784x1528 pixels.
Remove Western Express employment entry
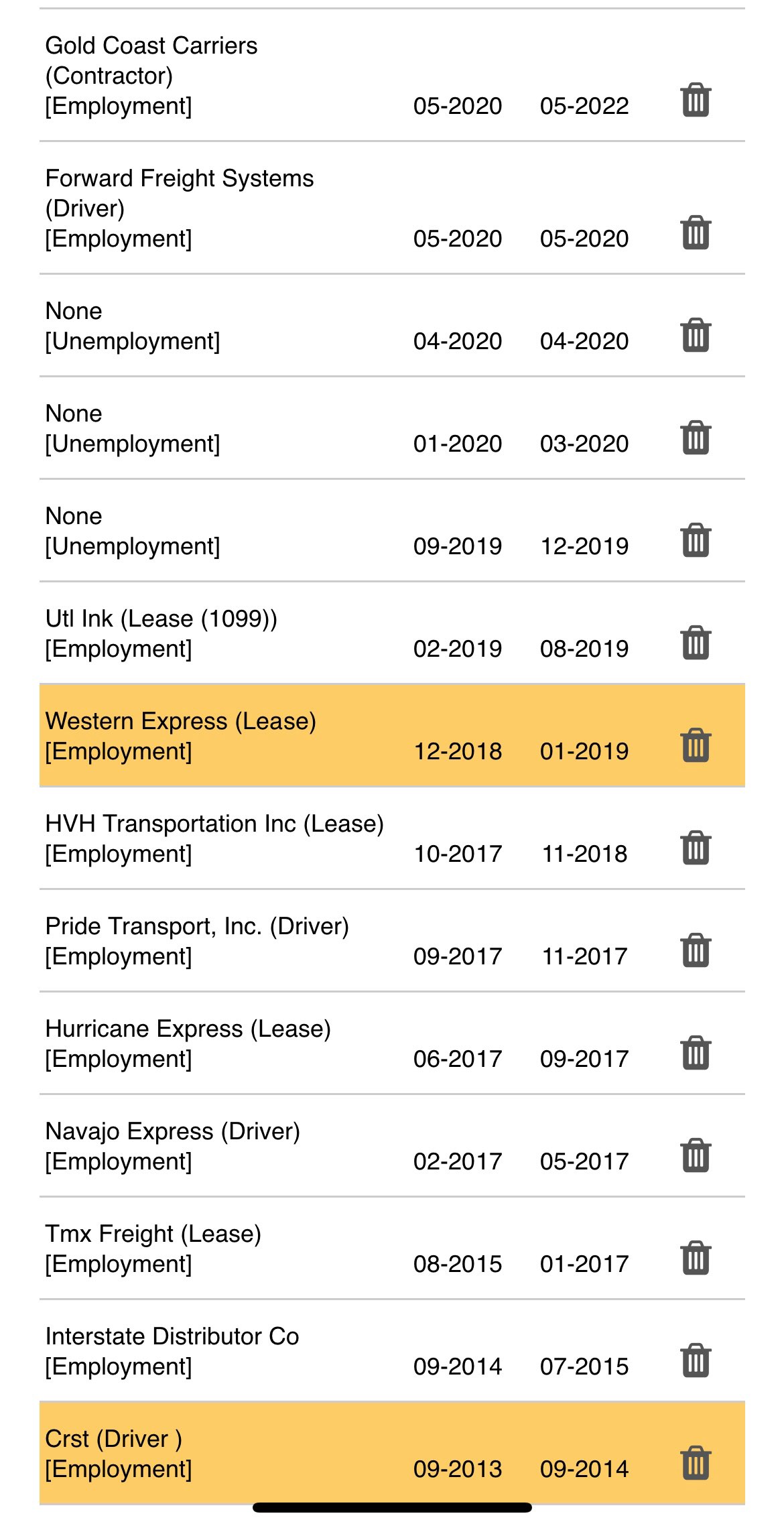[x=696, y=745]
